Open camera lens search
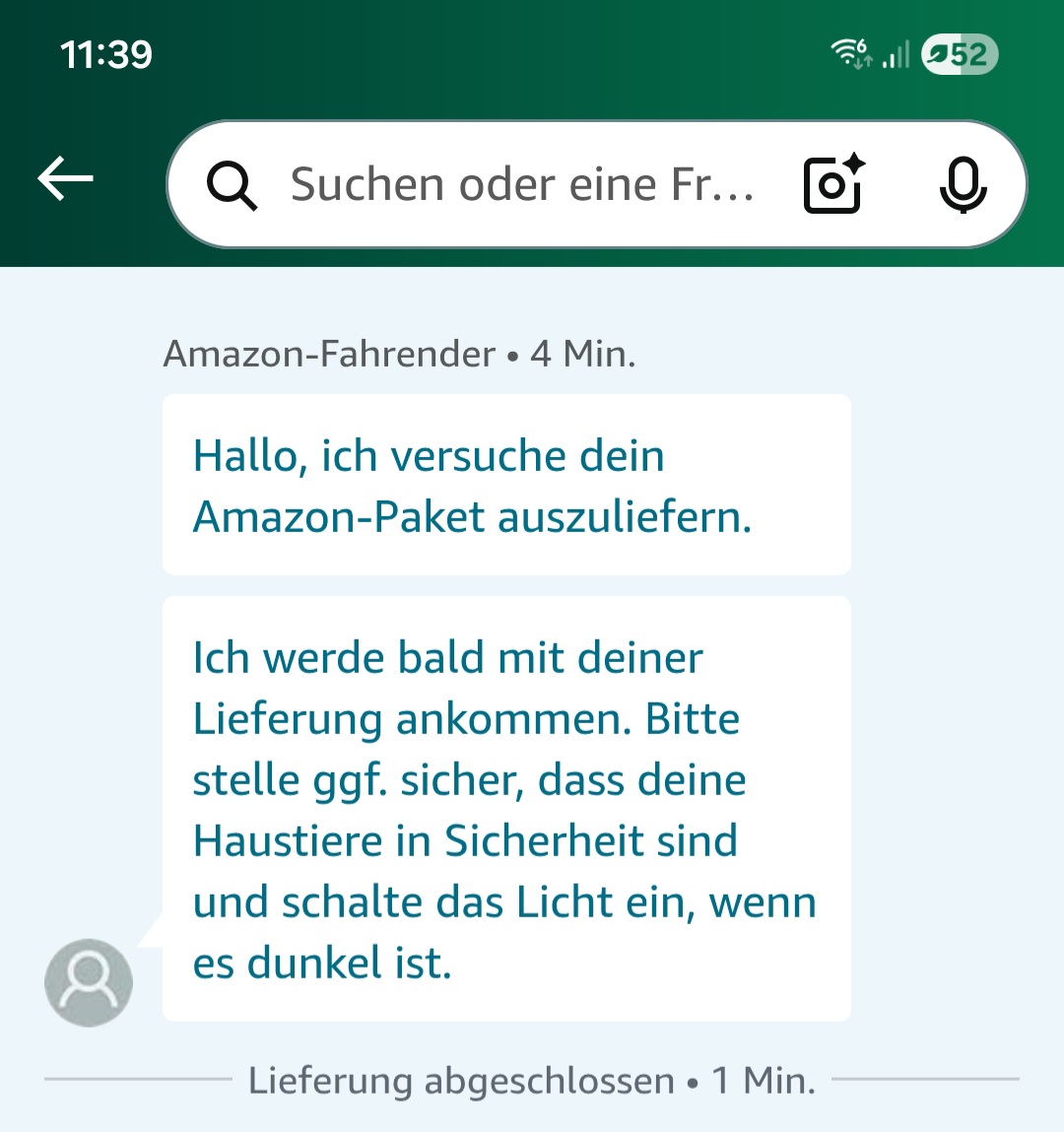 click(833, 184)
